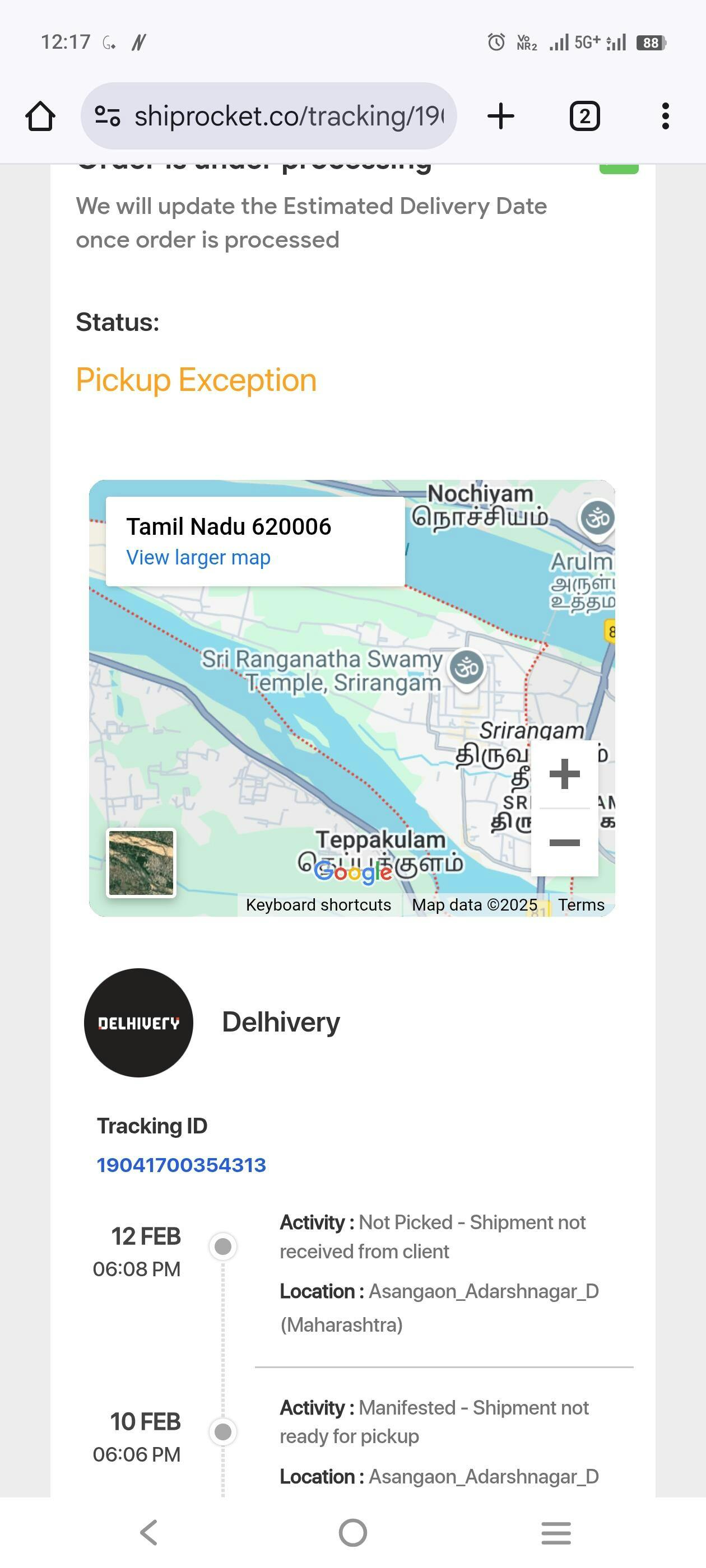The width and height of the screenshot is (706, 1568).
Task: Open the Google logo on the map
Action: (x=352, y=872)
